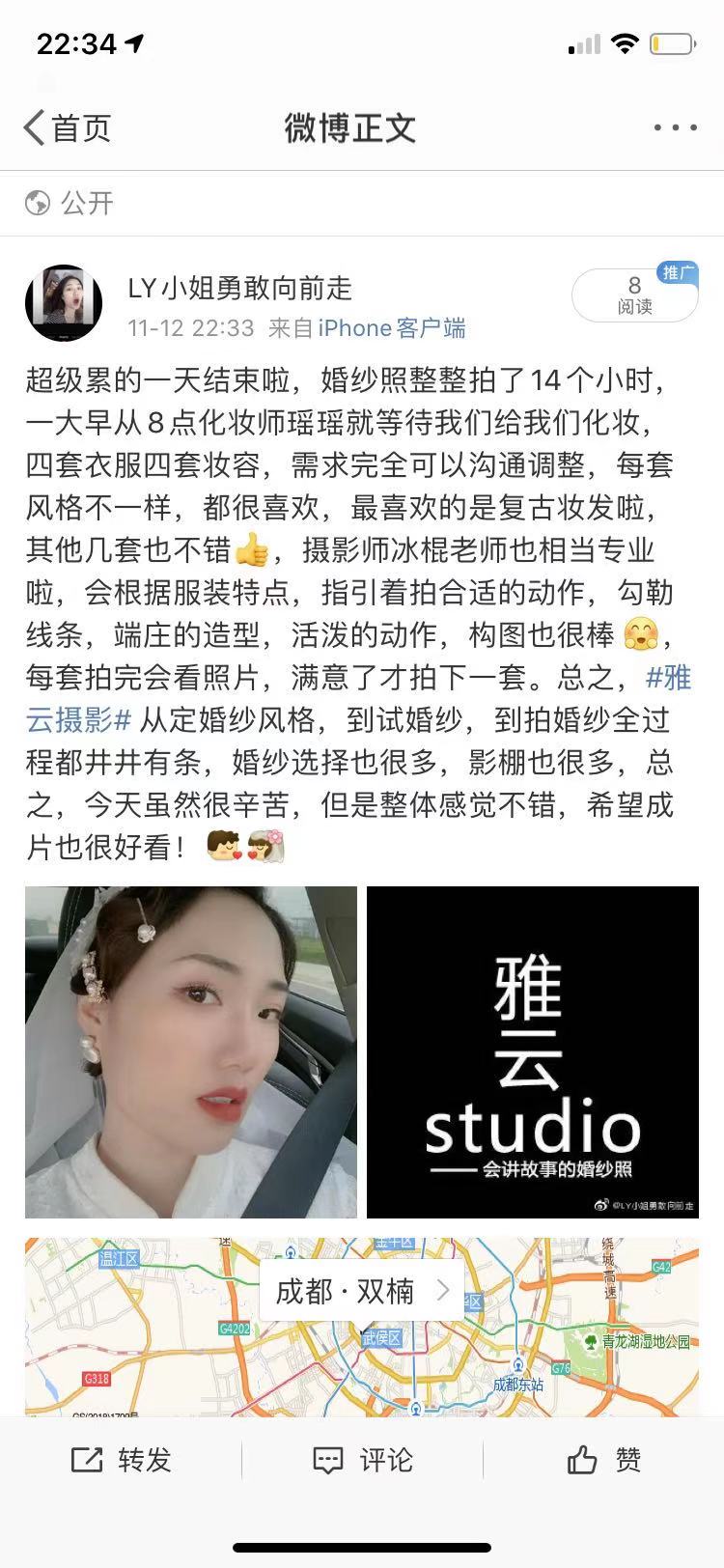724x1568 pixels.
Task: Go back to 首页
Action: [68, 128]
